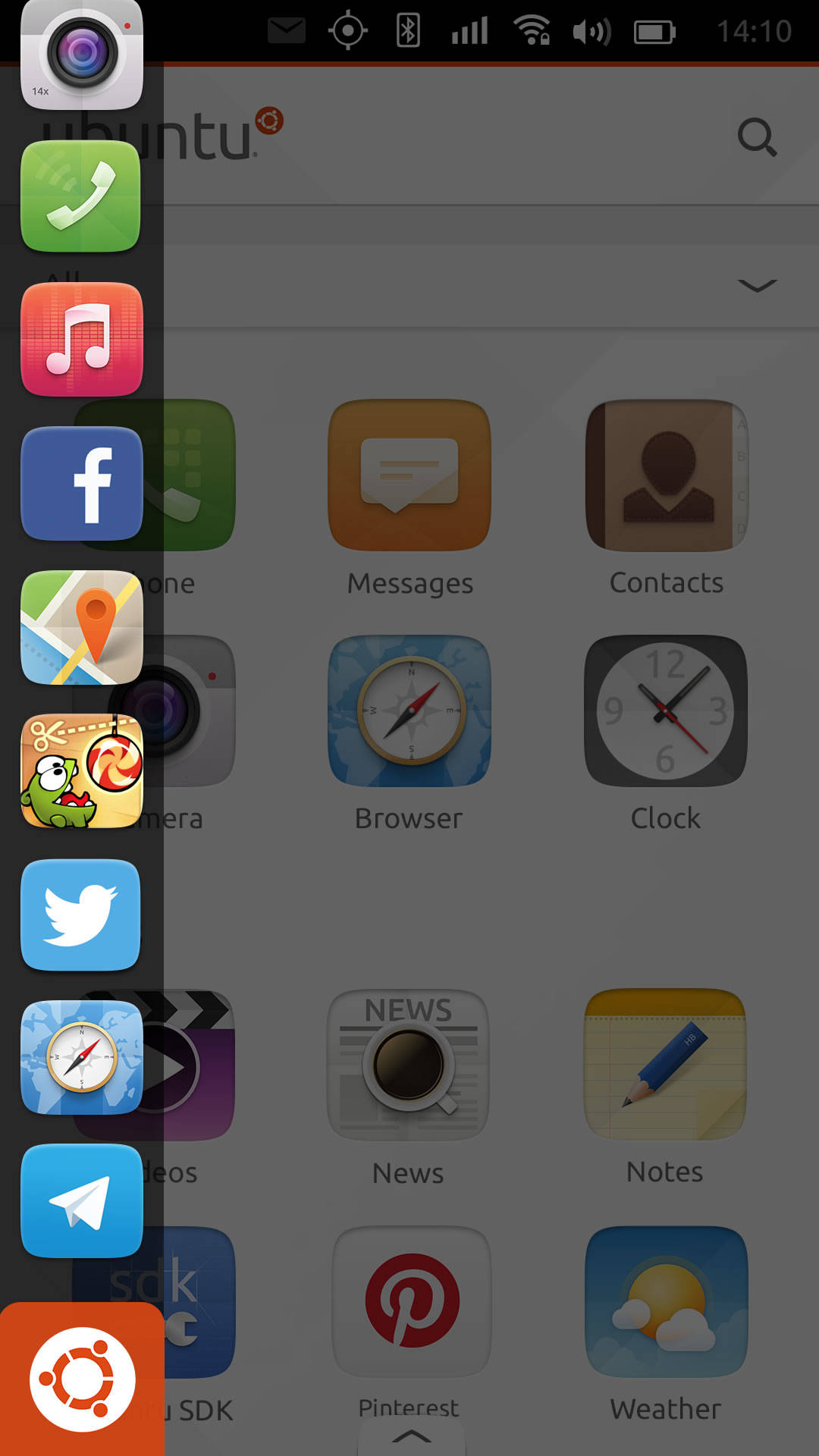Screen dimensions: 819x1456
Task: Tap the Ubuntu home button
Action: coord(82,1379)
